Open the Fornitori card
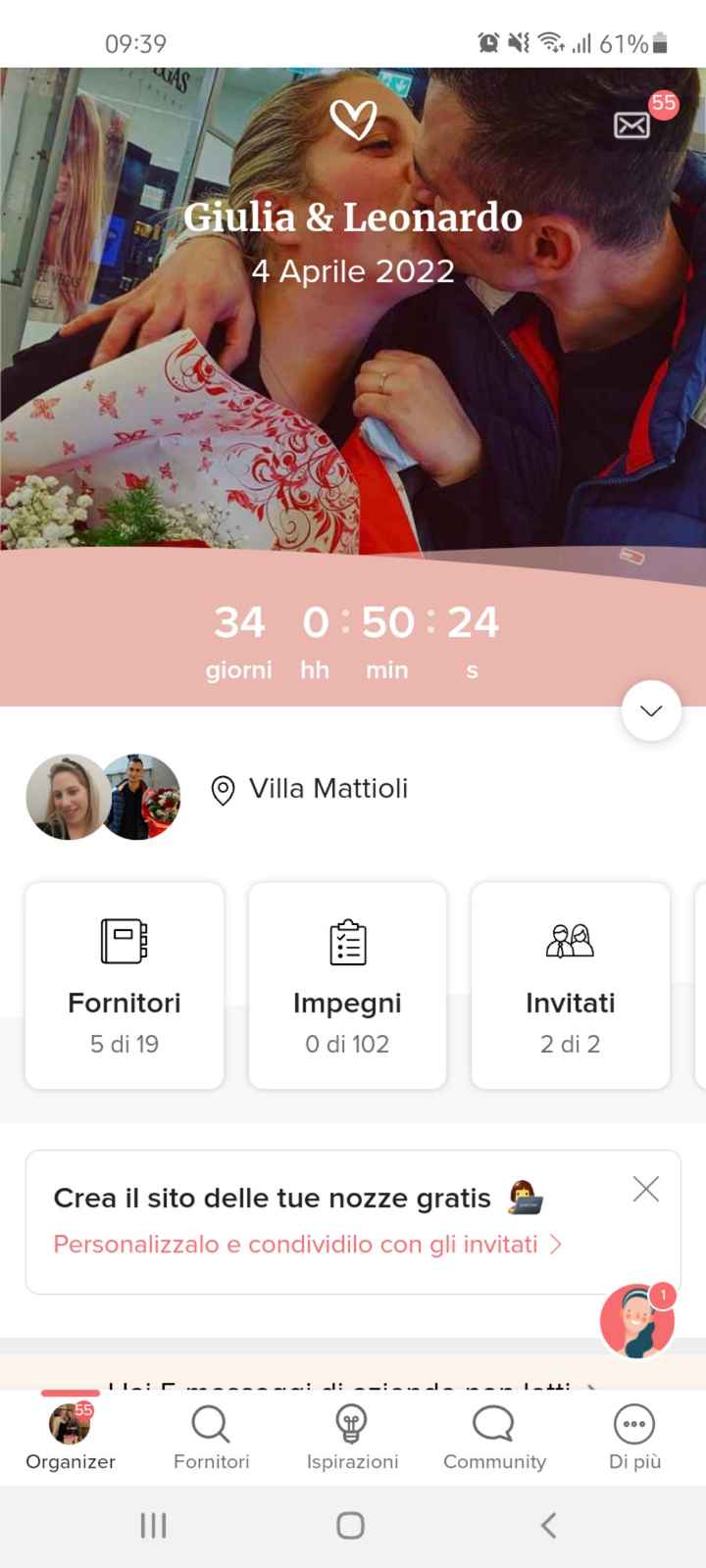Screen dimensions: 706x1568 tap(125, 985)
